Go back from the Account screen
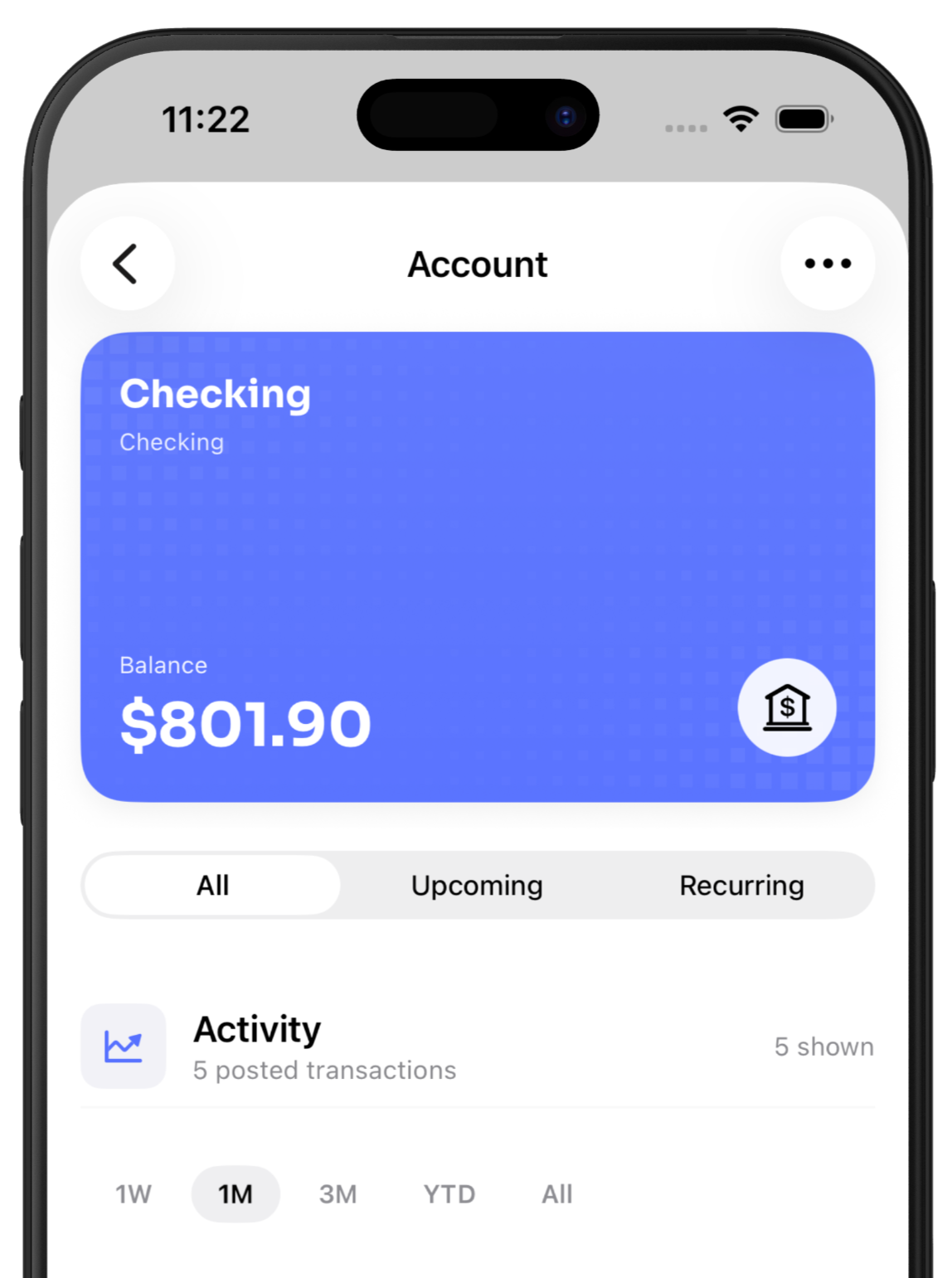 (127, 264)
